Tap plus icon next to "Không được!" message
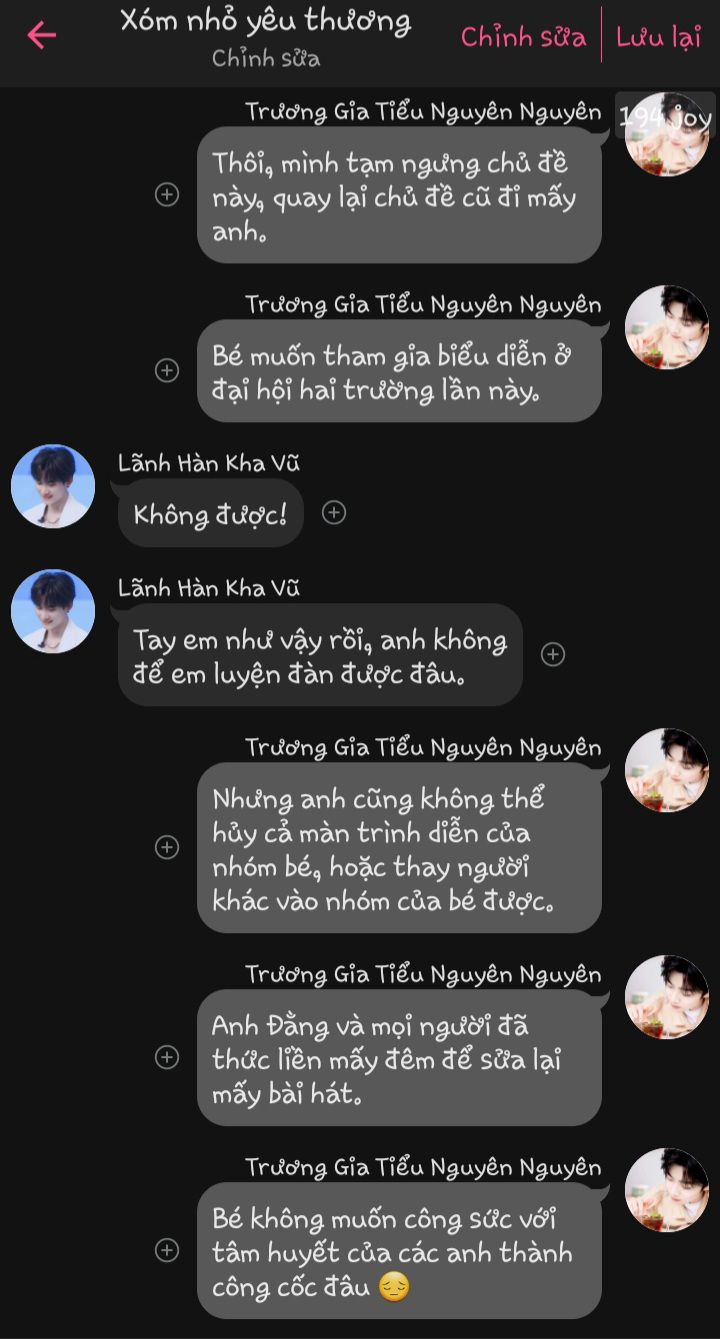This screenshot has height=1339, width=720. 334,513
